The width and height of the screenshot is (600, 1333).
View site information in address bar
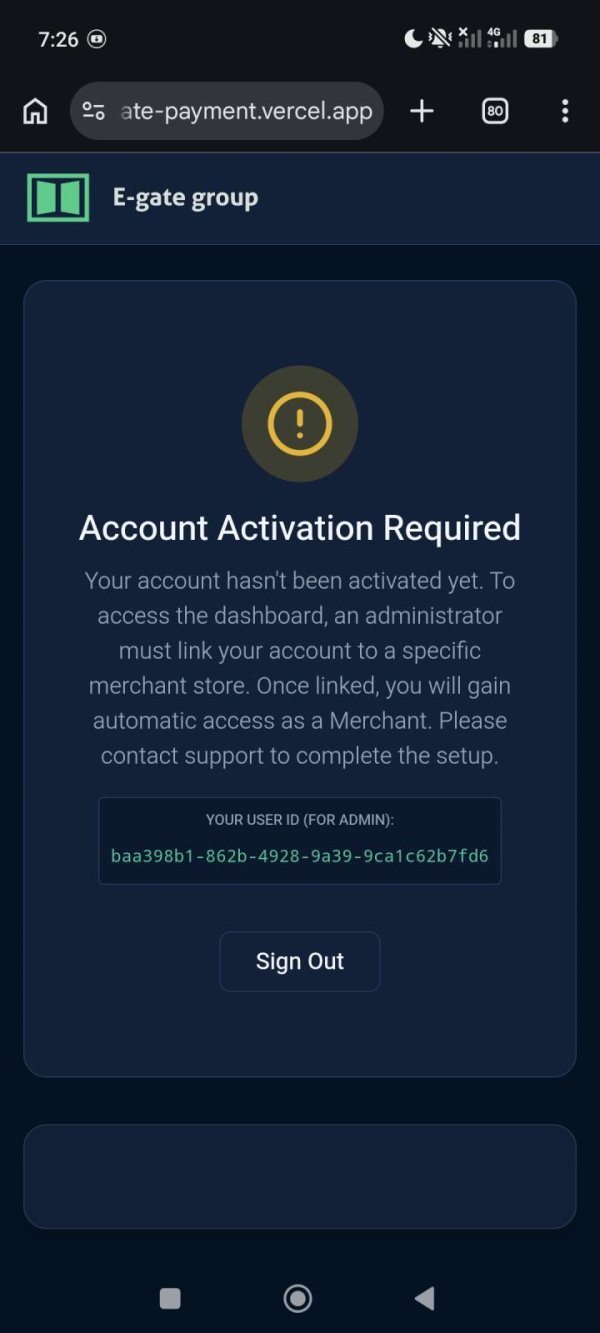[94, 111]
